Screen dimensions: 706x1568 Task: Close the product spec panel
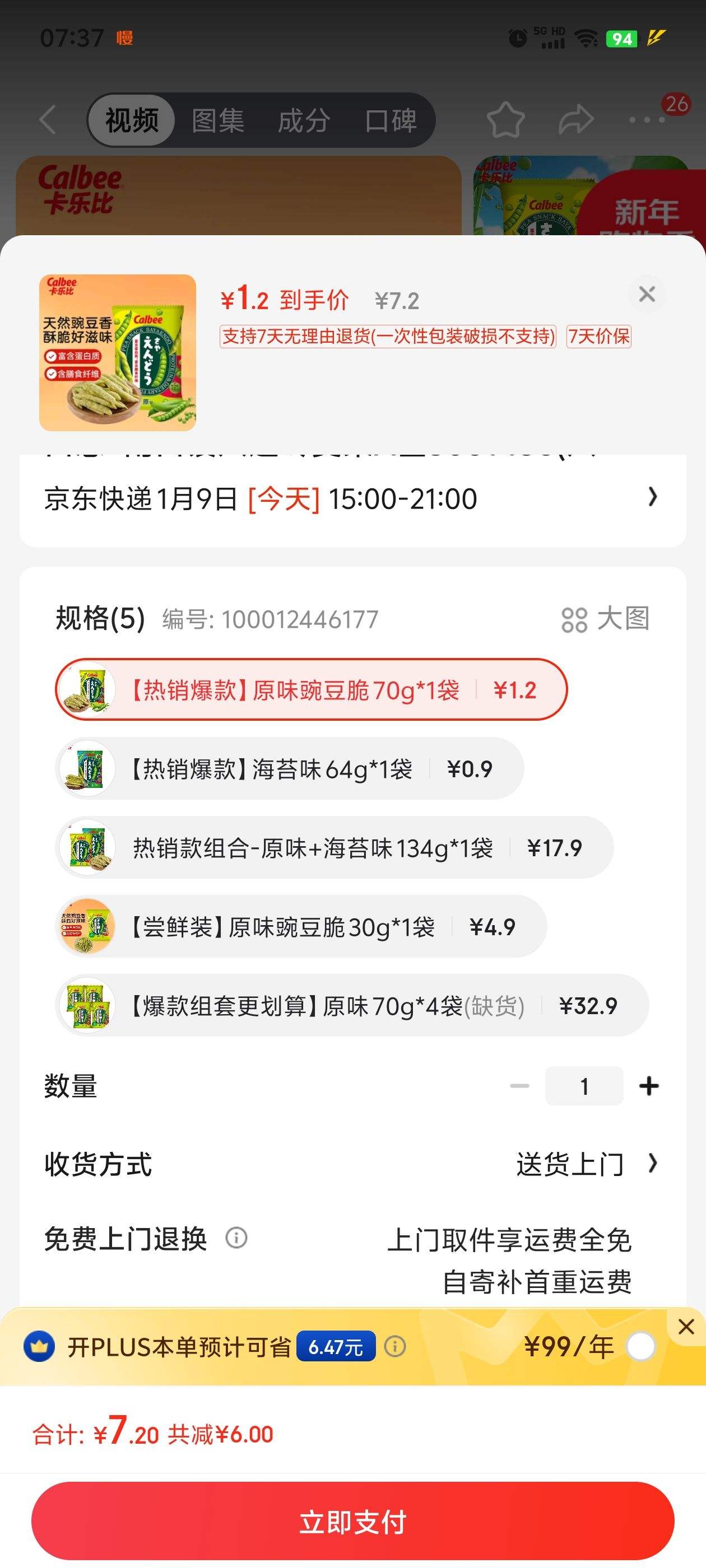pos(647,294)
